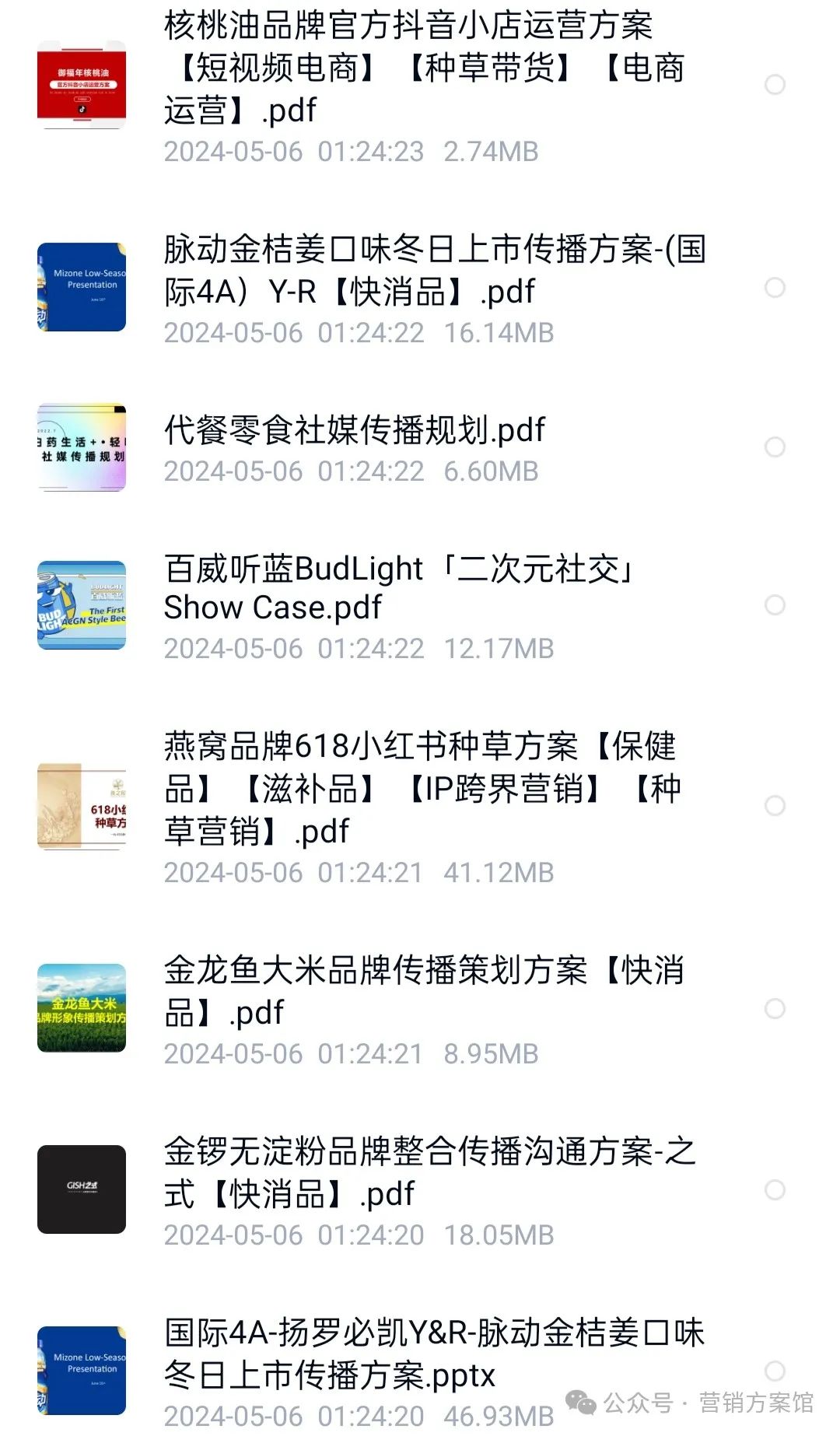Tick the selection circle for 金龙鱼大米 file
Screen dimensions: 840x1436
(775, 1009)
